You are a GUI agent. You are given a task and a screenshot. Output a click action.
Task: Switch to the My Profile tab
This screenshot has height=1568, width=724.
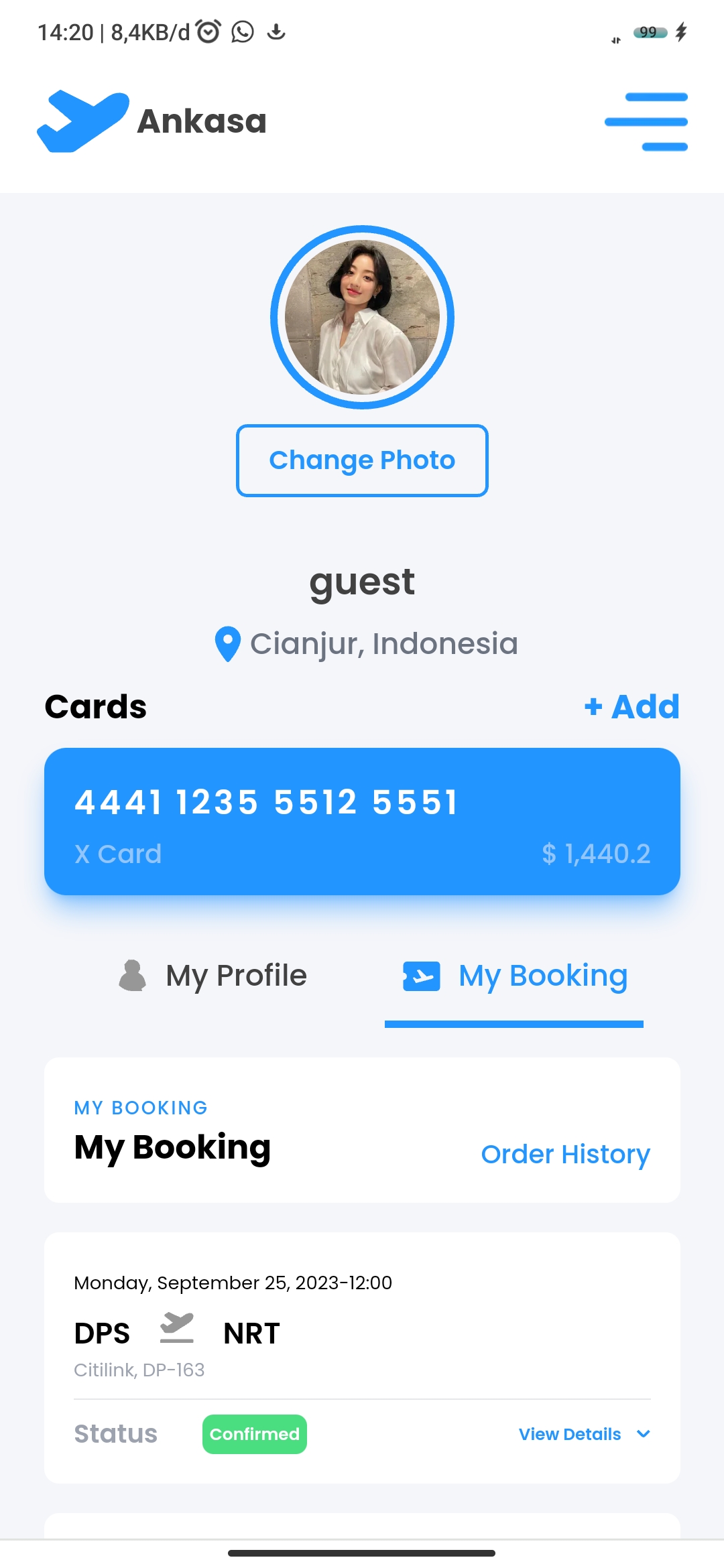point(213,976)
